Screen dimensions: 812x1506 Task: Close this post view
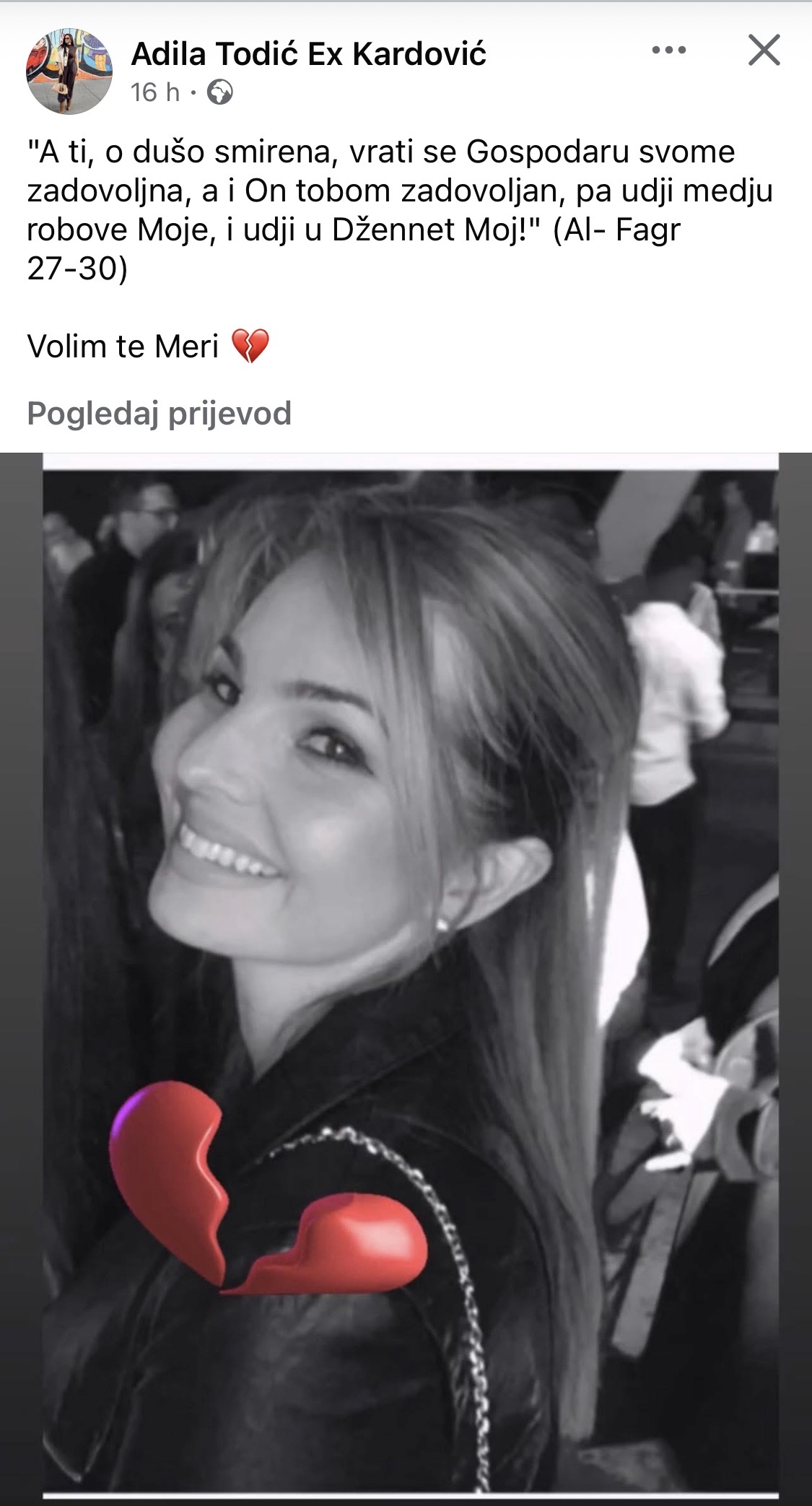click(764, 51)
